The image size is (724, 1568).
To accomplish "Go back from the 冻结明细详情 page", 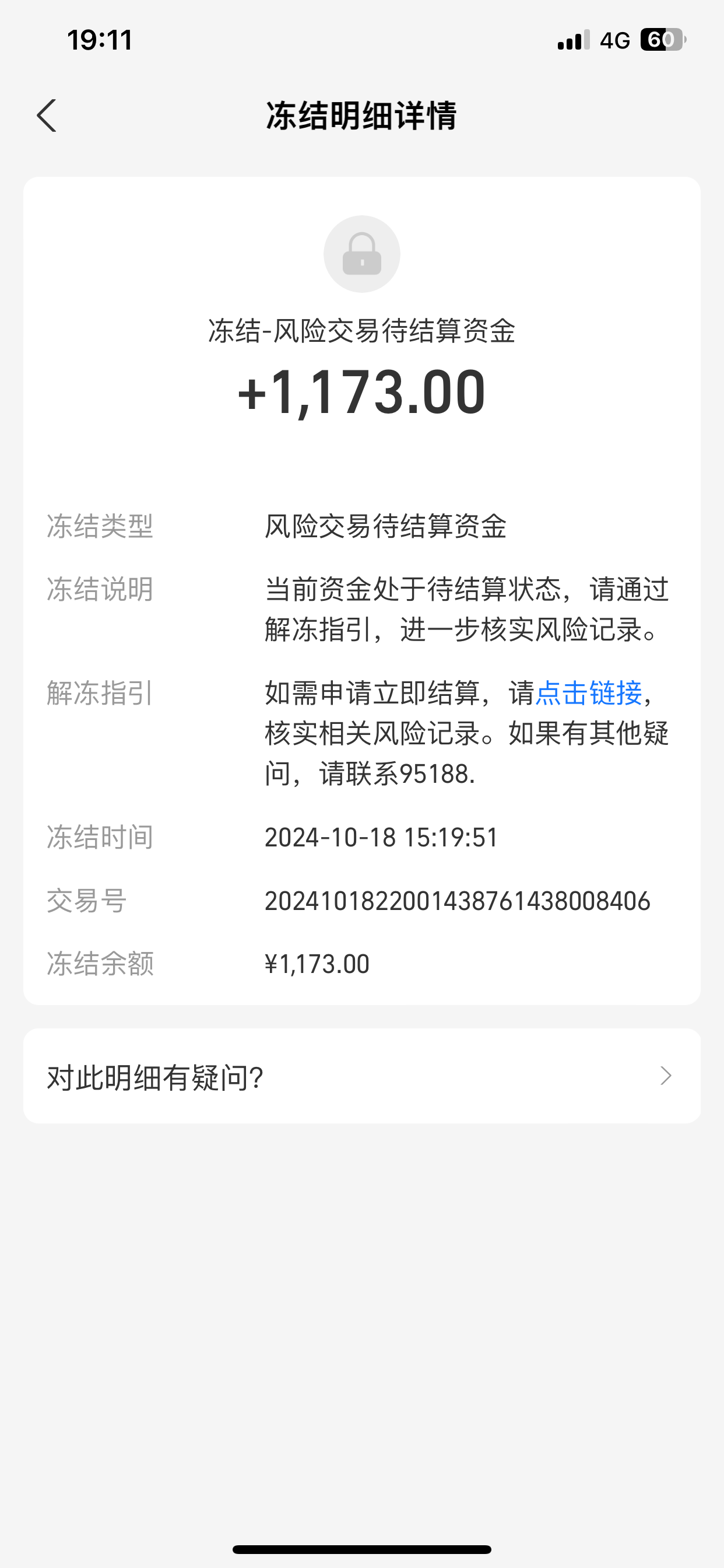I will [47, 116].
